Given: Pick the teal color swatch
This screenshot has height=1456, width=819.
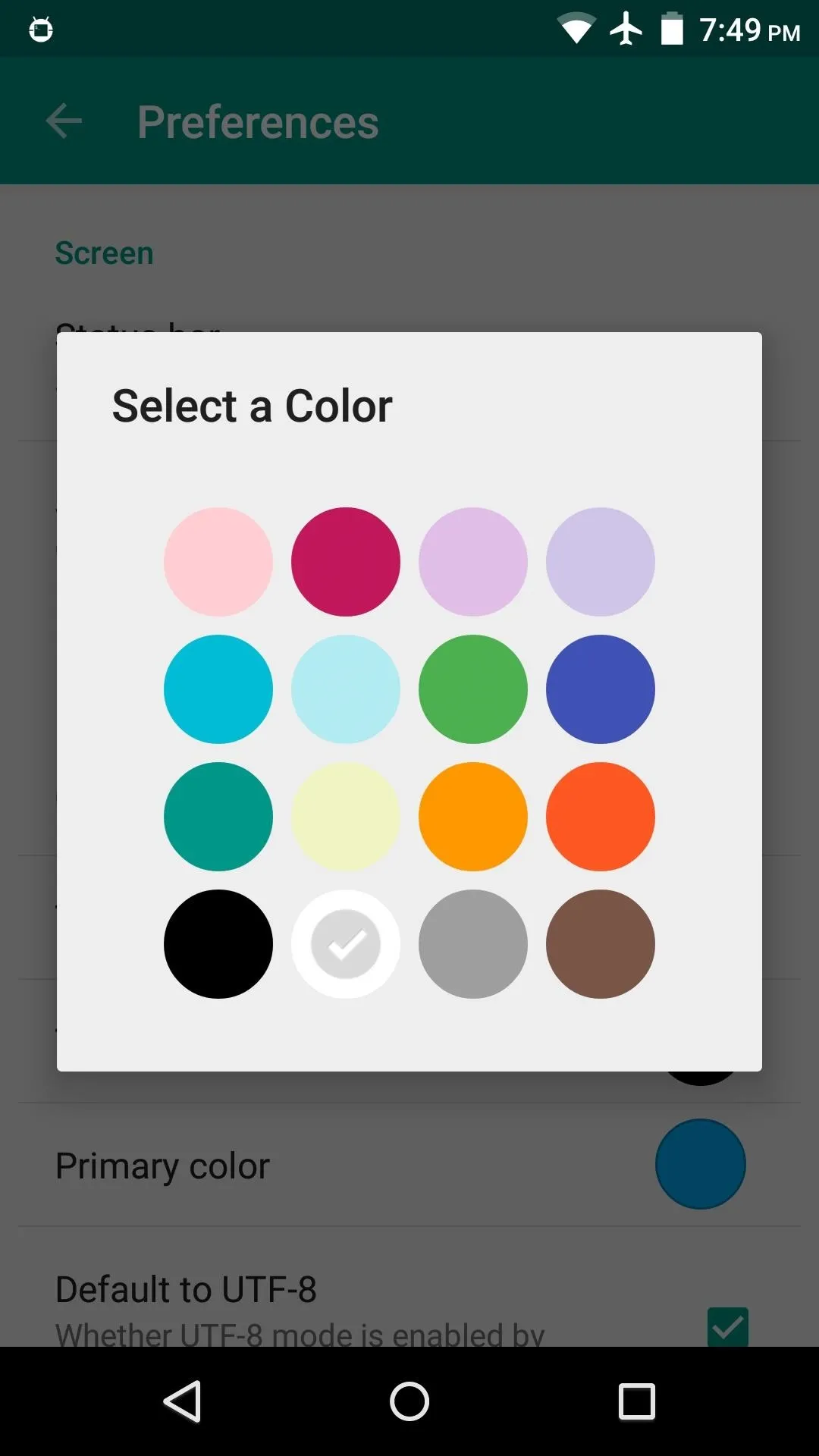Looking at the screenshot, I should [218, 817].
